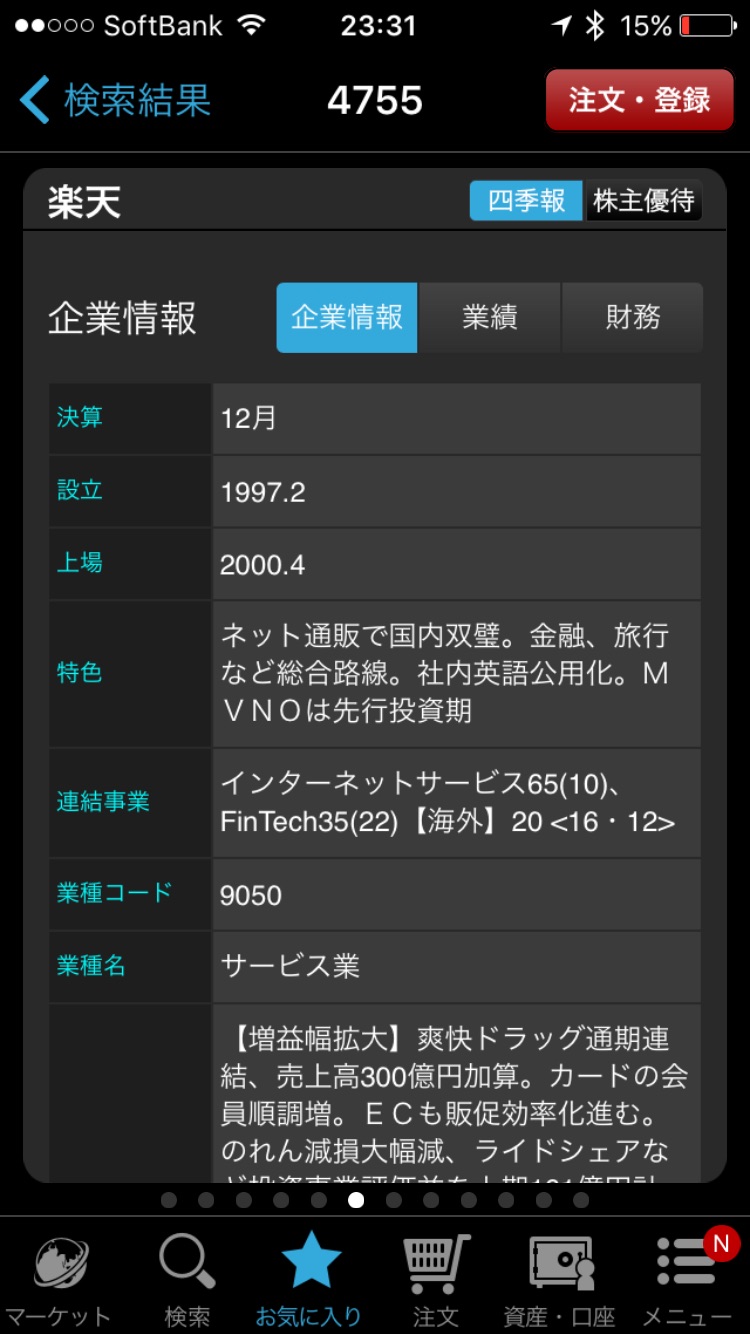Select the 四季報 tab
The width and height of the screenshot is (750, 1334).
(x=526, y=201)
